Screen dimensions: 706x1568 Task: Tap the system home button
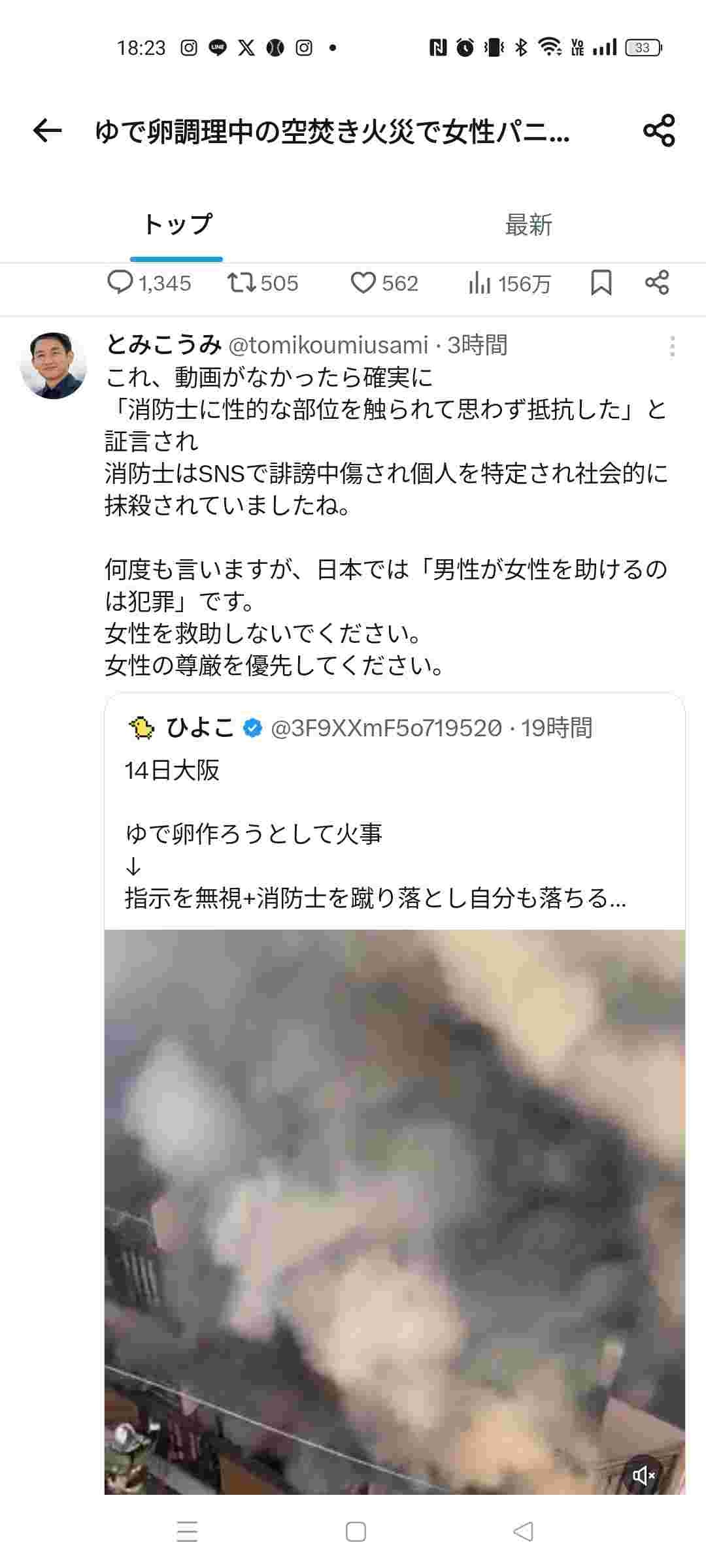tap(355, 1532)
